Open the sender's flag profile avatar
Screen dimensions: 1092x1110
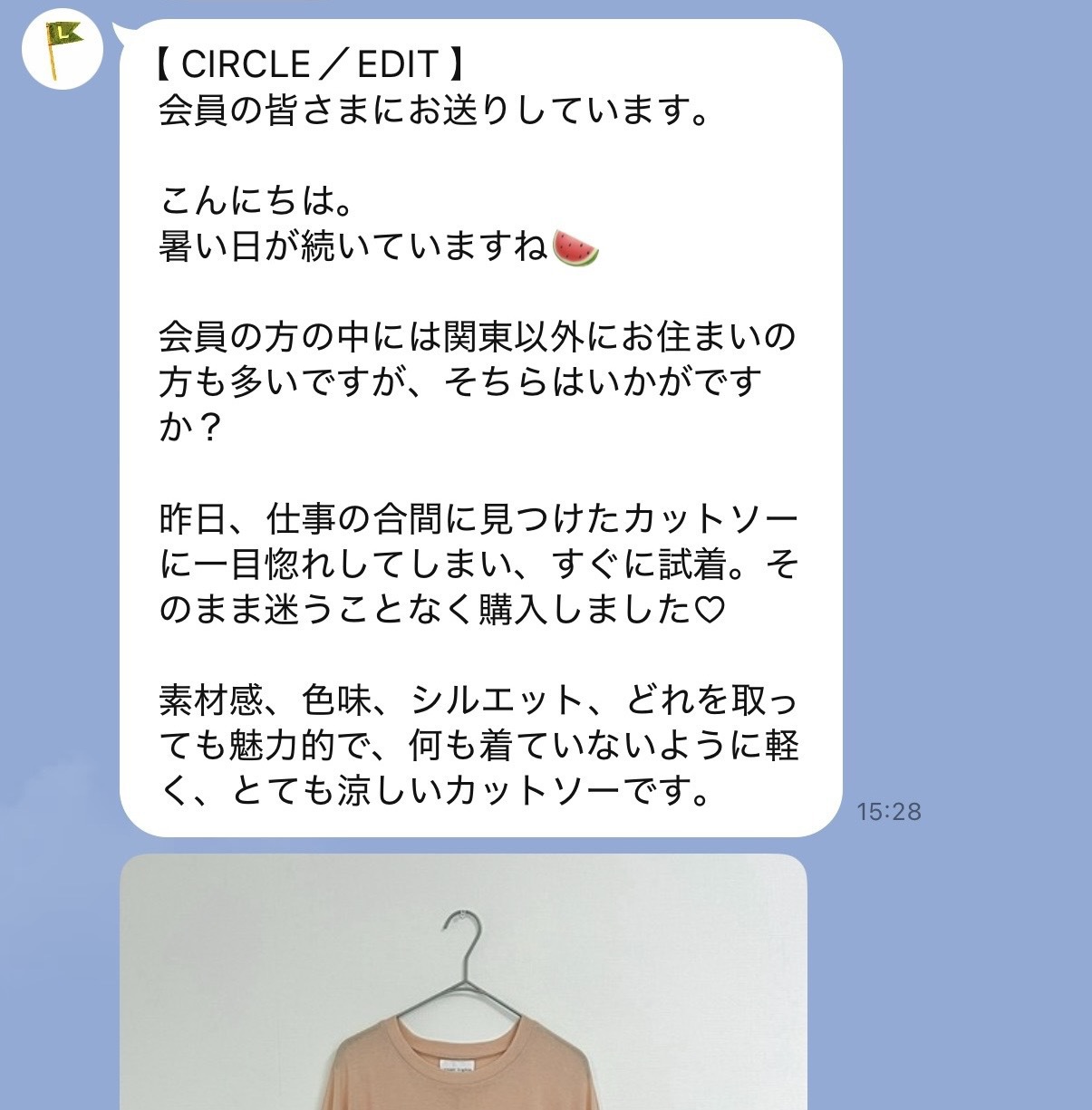tap(63, 48)
